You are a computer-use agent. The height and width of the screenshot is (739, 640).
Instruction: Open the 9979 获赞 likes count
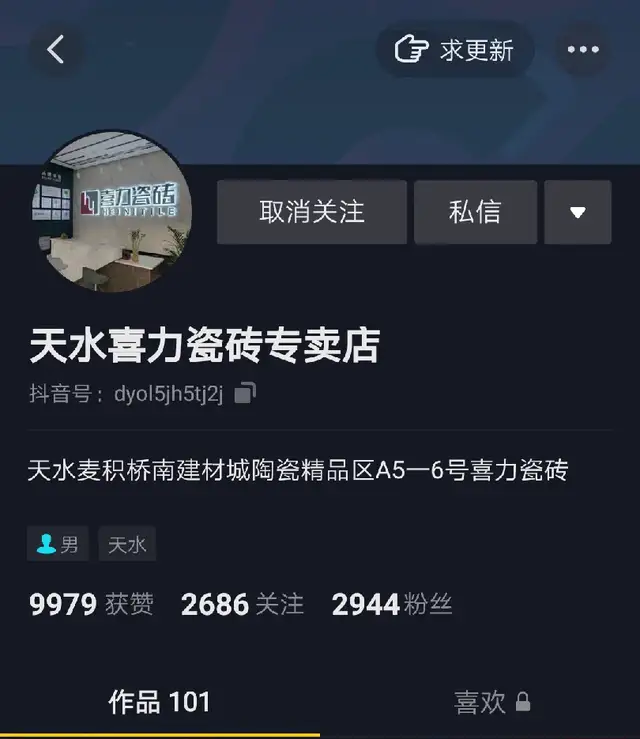91,604
